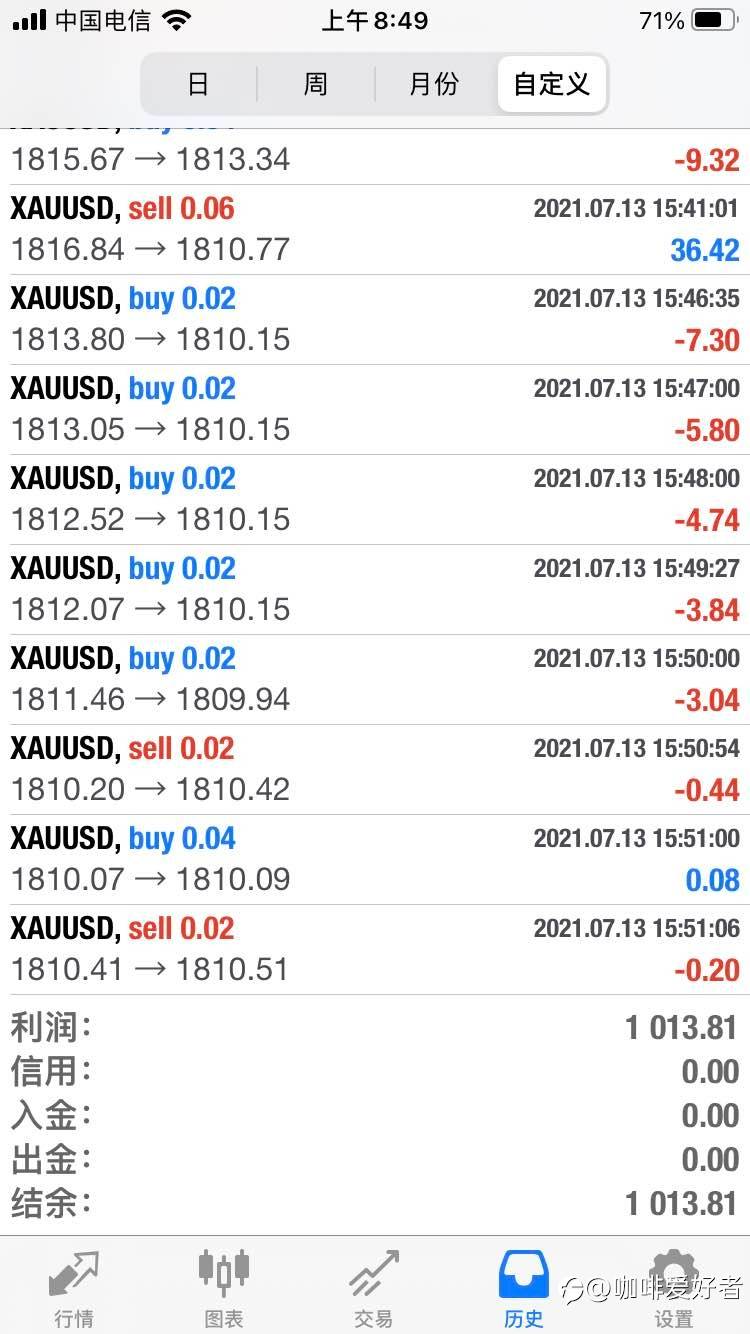The image size is (750, 1334).
Task: View the buy 0.02 trade at 15:46:35
Action: (375, 320)
